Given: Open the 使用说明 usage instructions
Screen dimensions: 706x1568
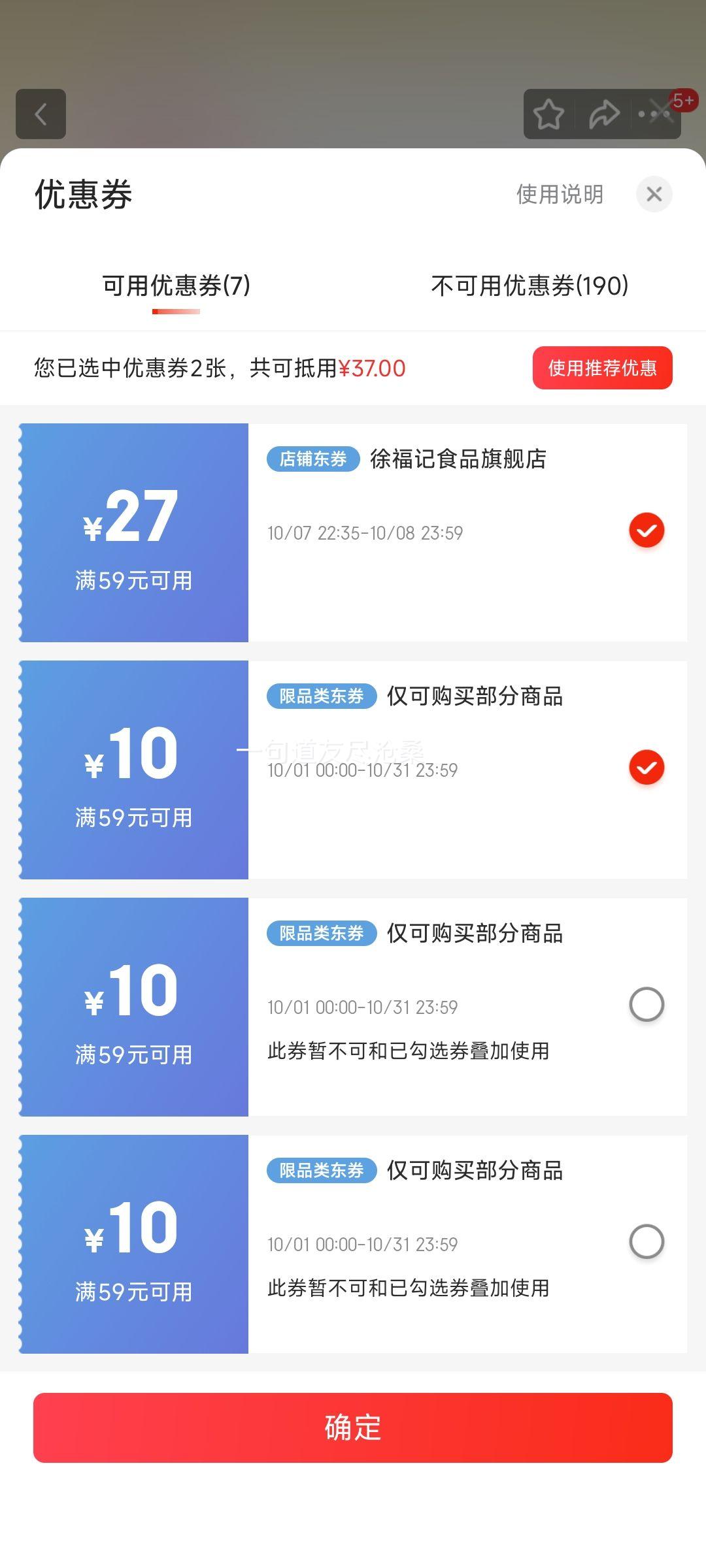Looking at the screenshot, I should click(560, 194).
